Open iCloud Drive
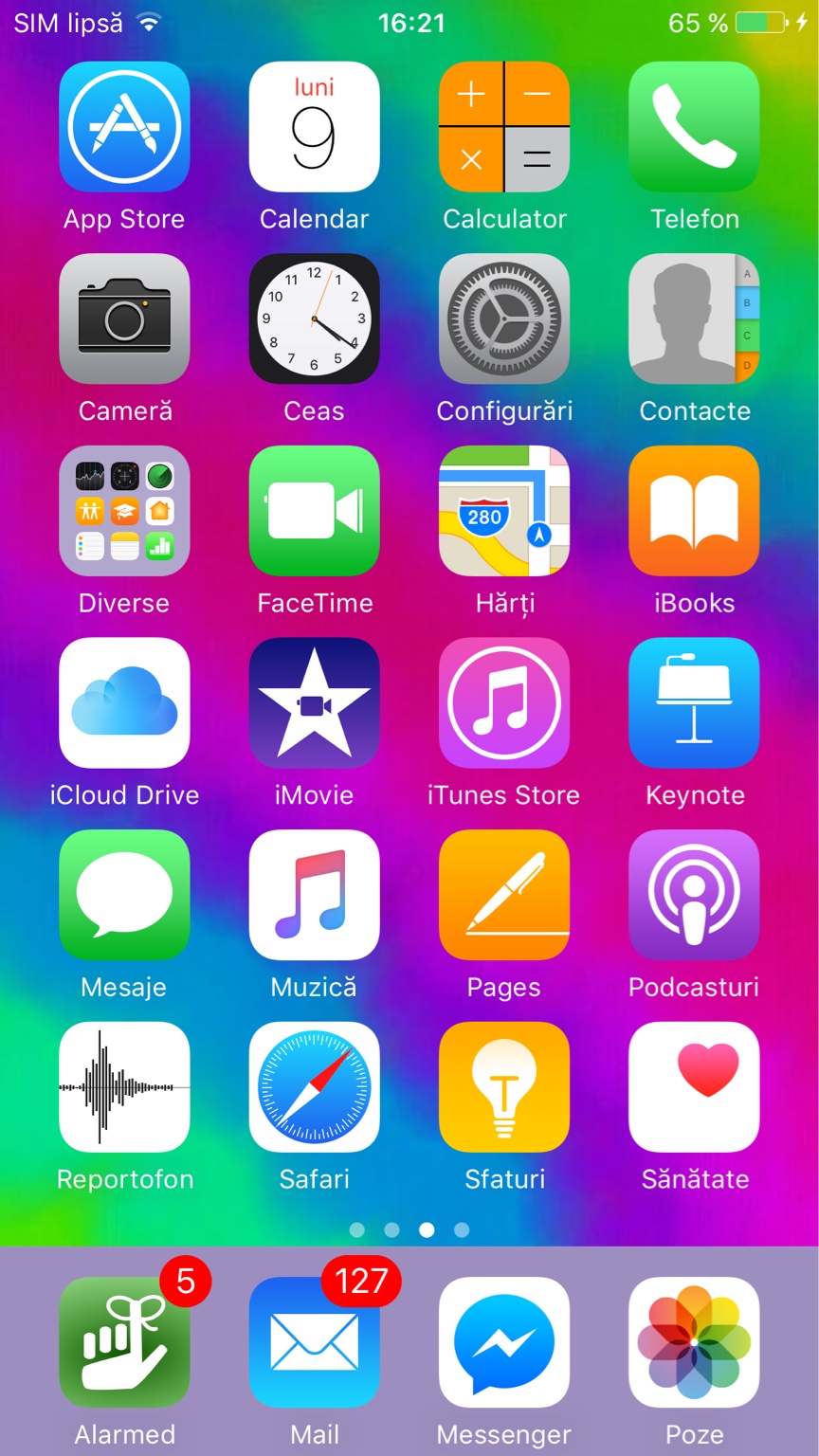 tap(124, 702)
